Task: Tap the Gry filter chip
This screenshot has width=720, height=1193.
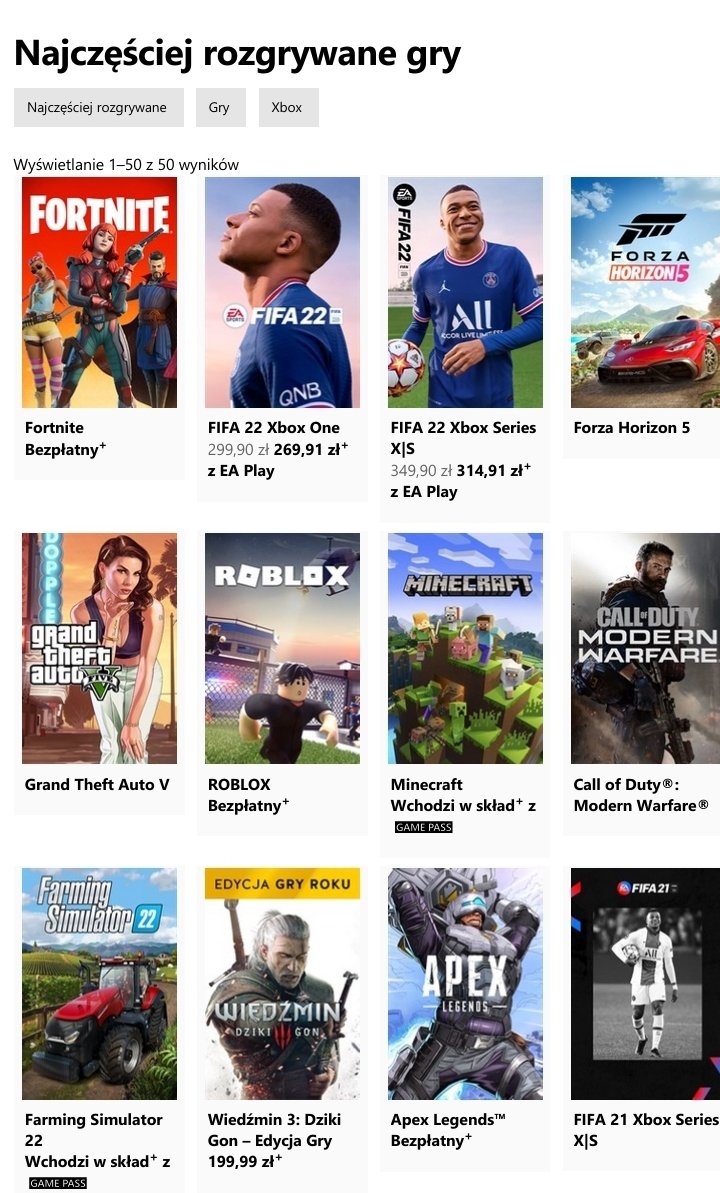Action: pos(221,107)
